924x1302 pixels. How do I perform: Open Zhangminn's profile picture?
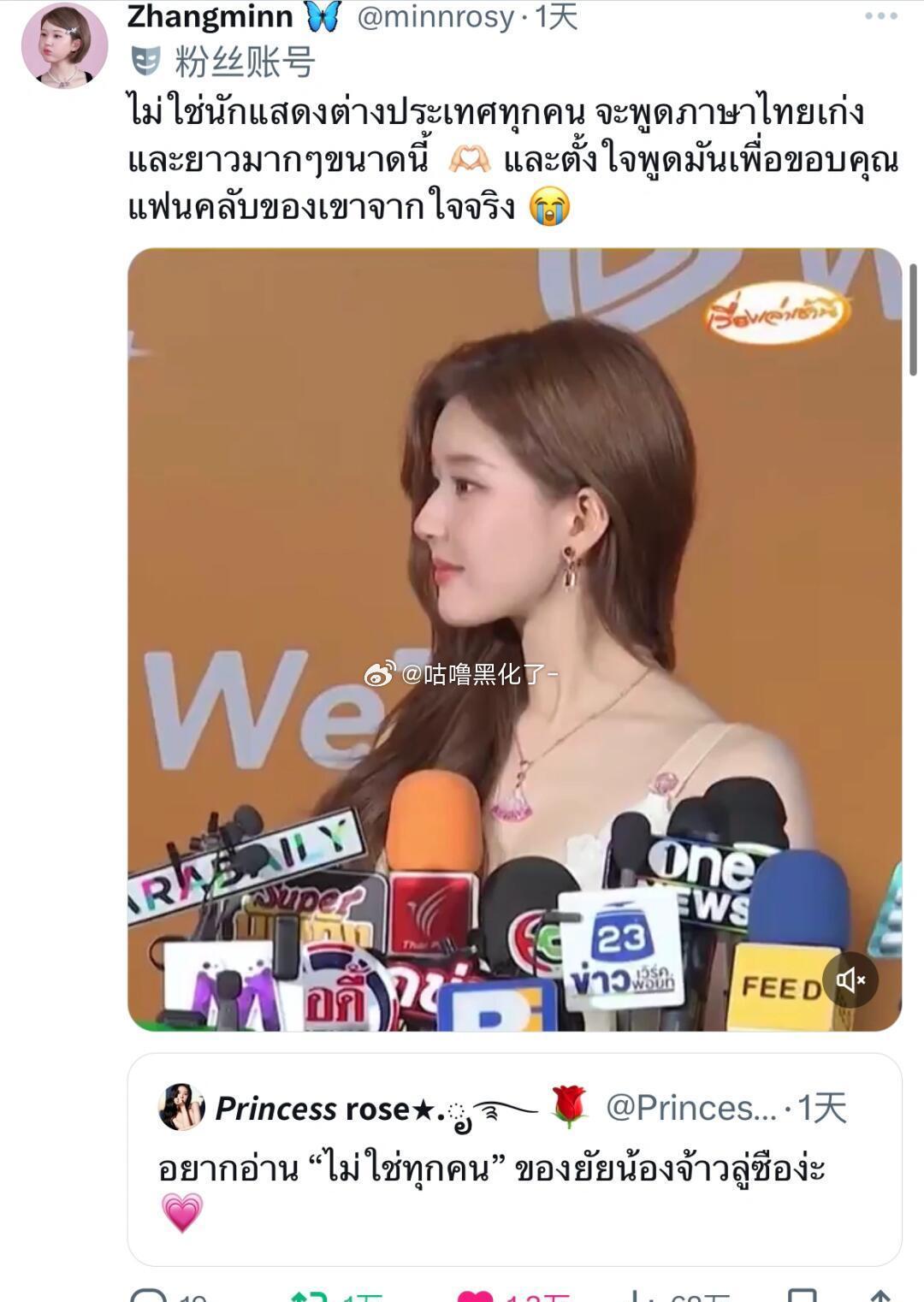click(x=64, y=47)
